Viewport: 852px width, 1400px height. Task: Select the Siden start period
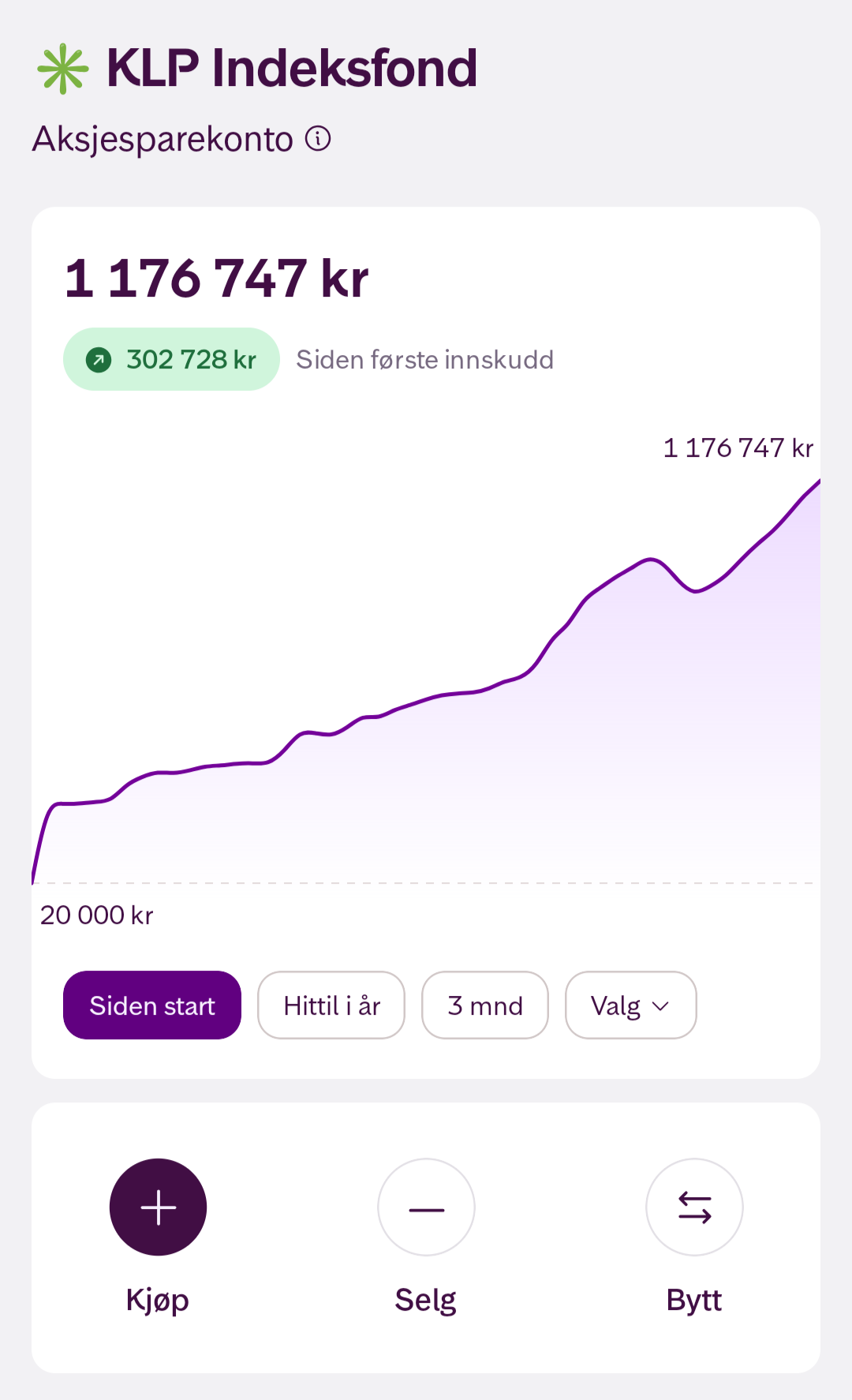[x=152, y=1005]
